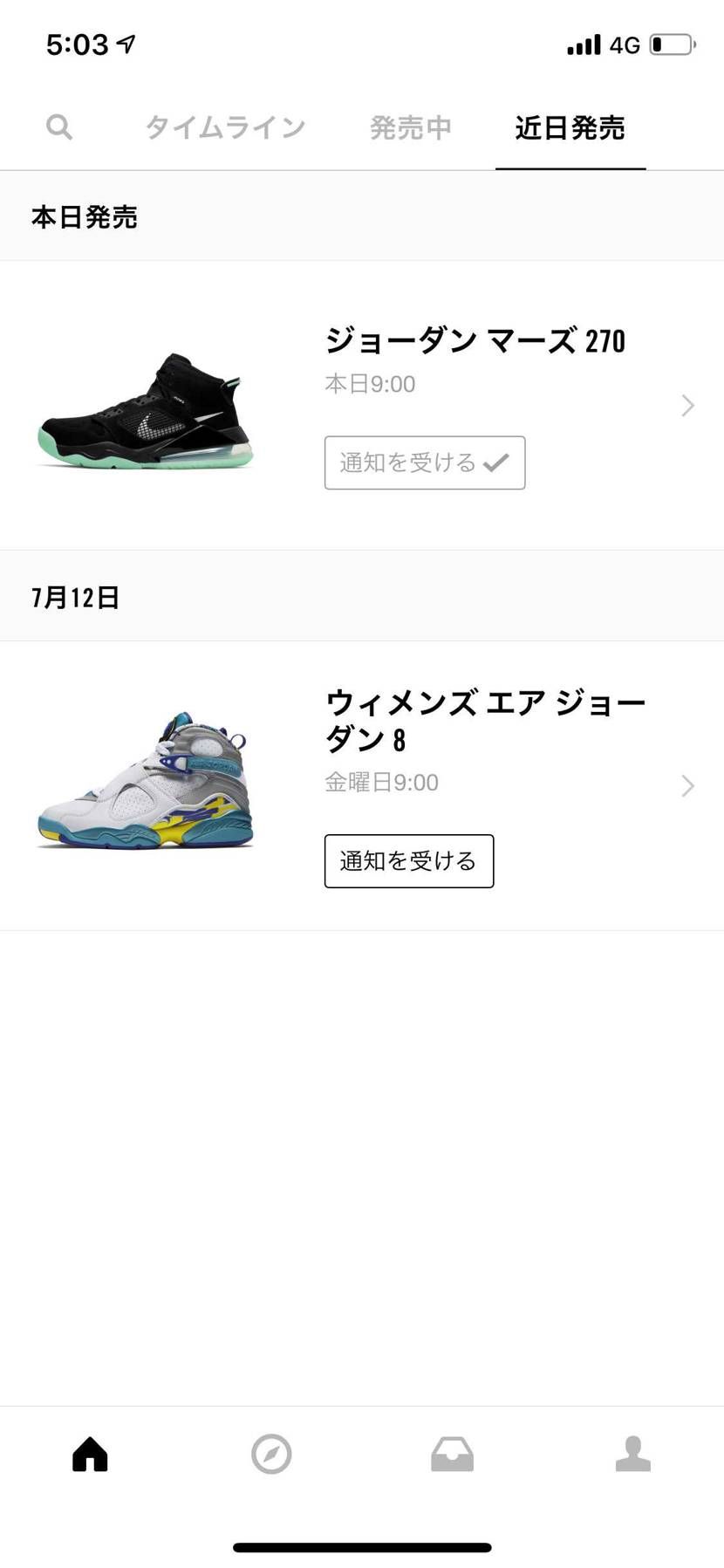Tap the 7月12日 date label
This screenshot has height=1568, width=724.
(73, 597)
